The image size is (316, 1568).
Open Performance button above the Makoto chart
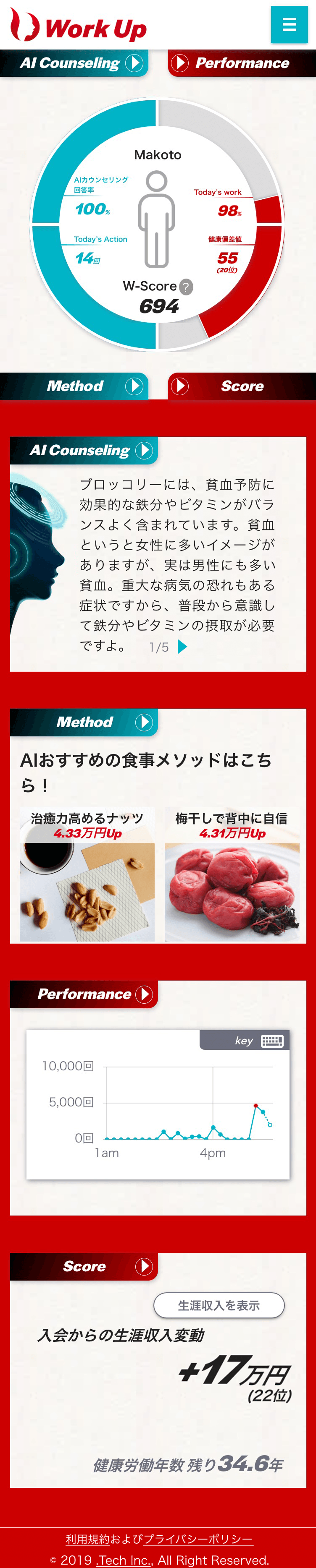pos(242,63)
